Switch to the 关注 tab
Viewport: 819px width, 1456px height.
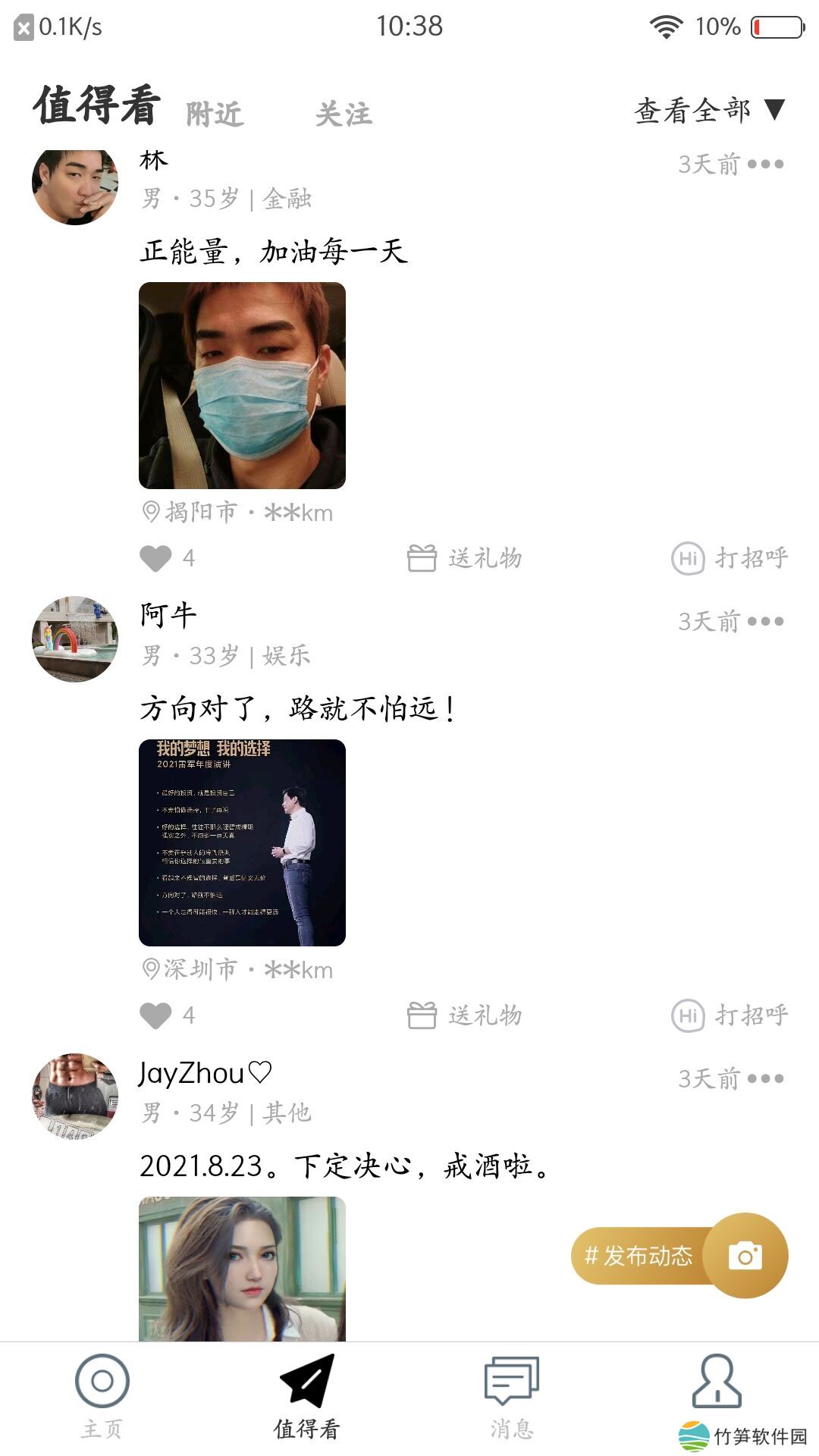(344, 115)
